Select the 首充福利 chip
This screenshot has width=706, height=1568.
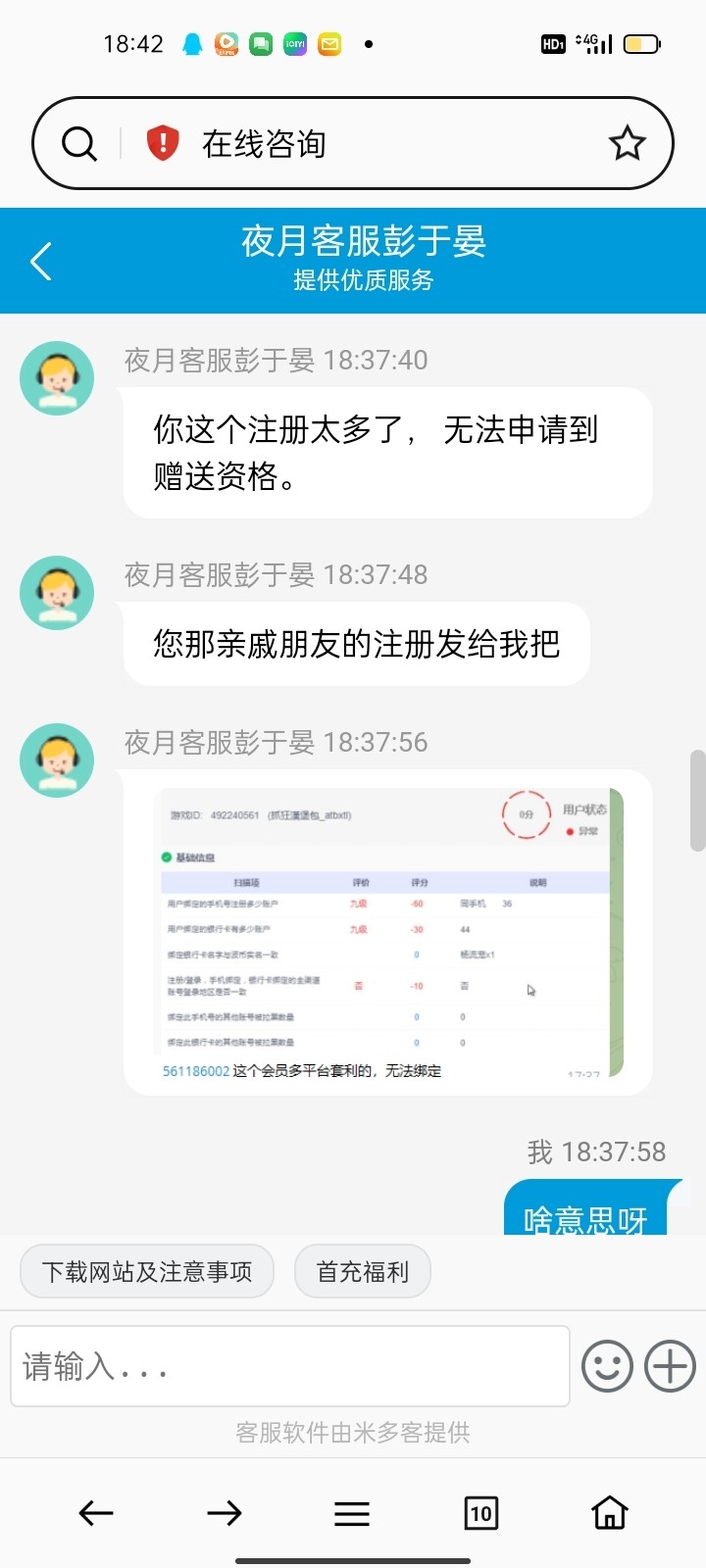pos(363,1271)
